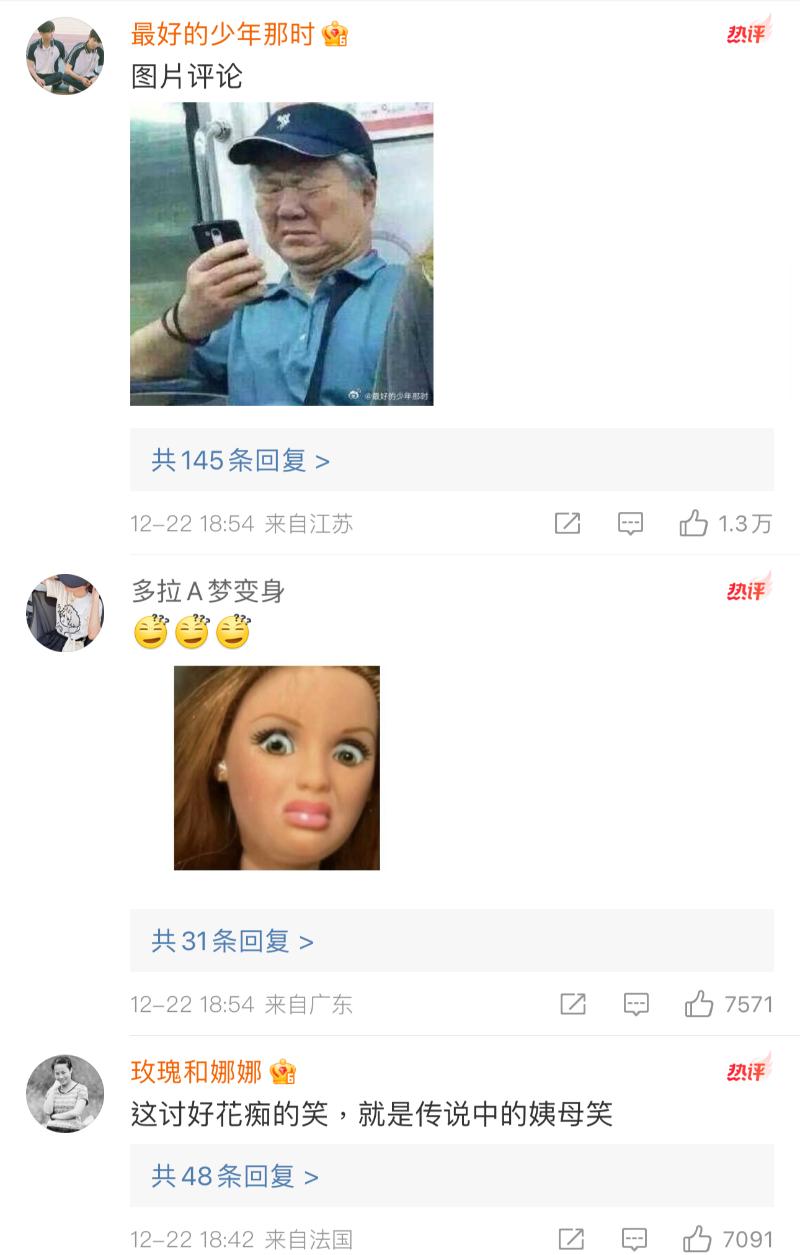Screen dimensions: 800x1255
Task: Like 多拉A梦变身's comment with 7571 likes
Action: (x=699, y=1004)
